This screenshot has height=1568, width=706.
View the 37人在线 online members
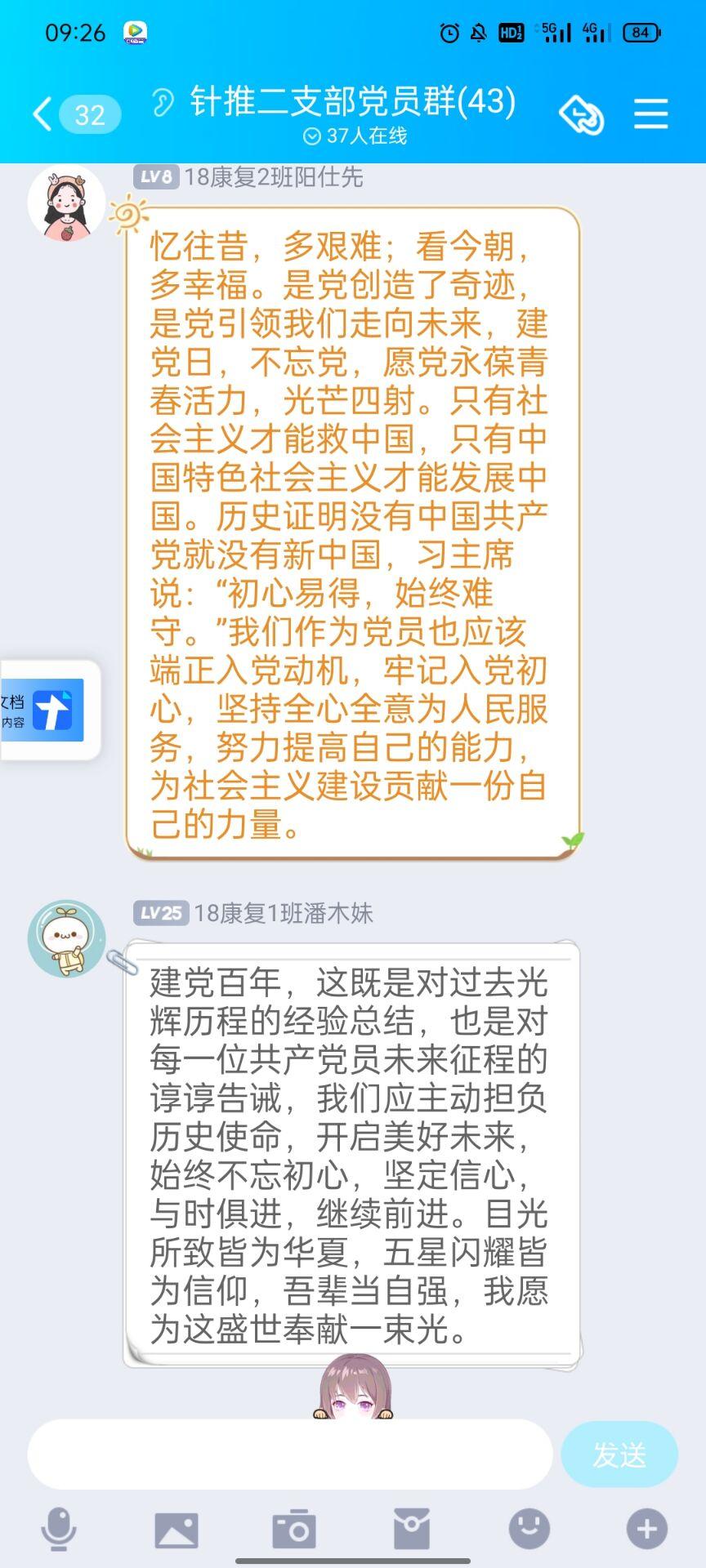click(355, 136)
